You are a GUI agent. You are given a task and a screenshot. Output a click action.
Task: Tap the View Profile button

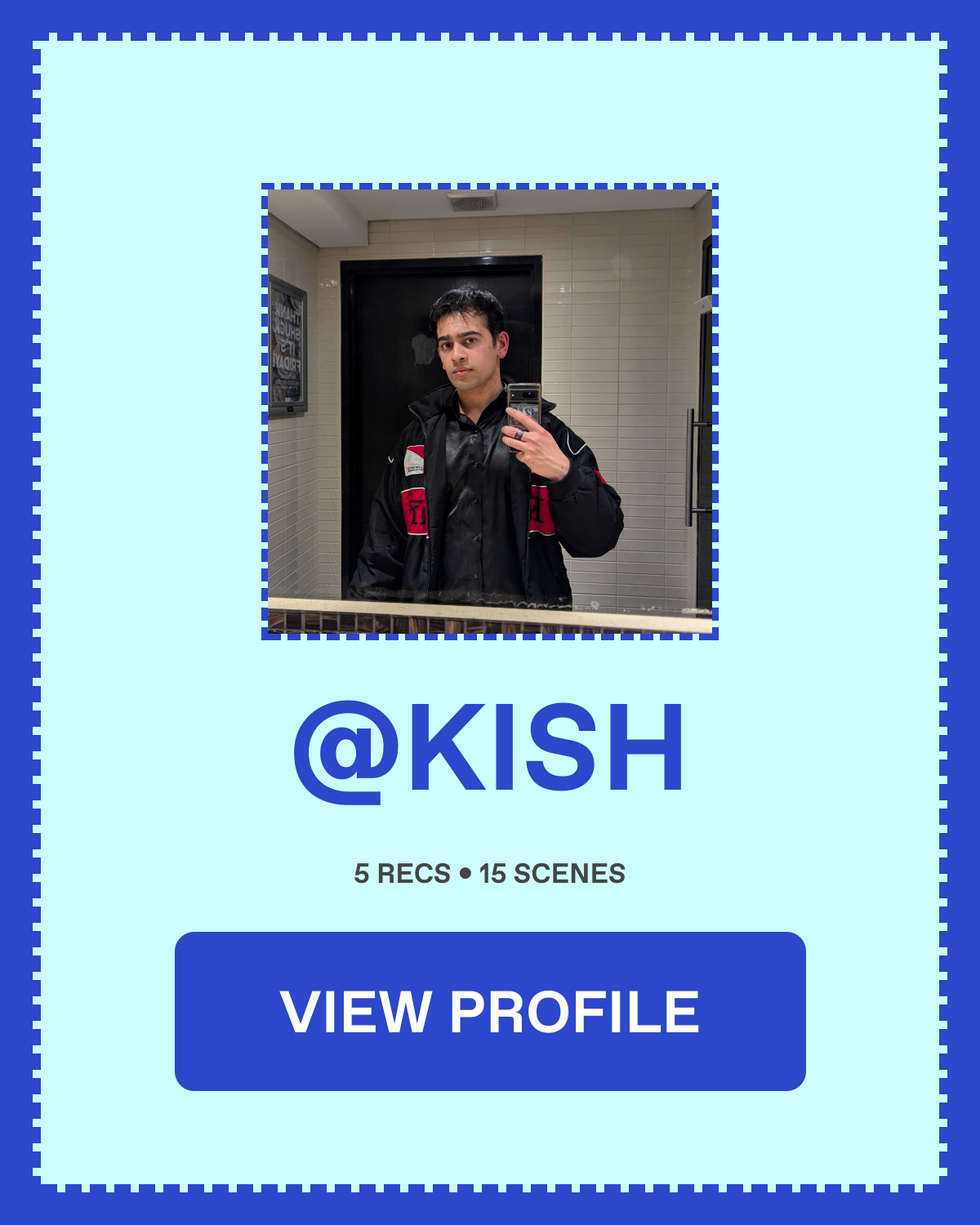490,1011
